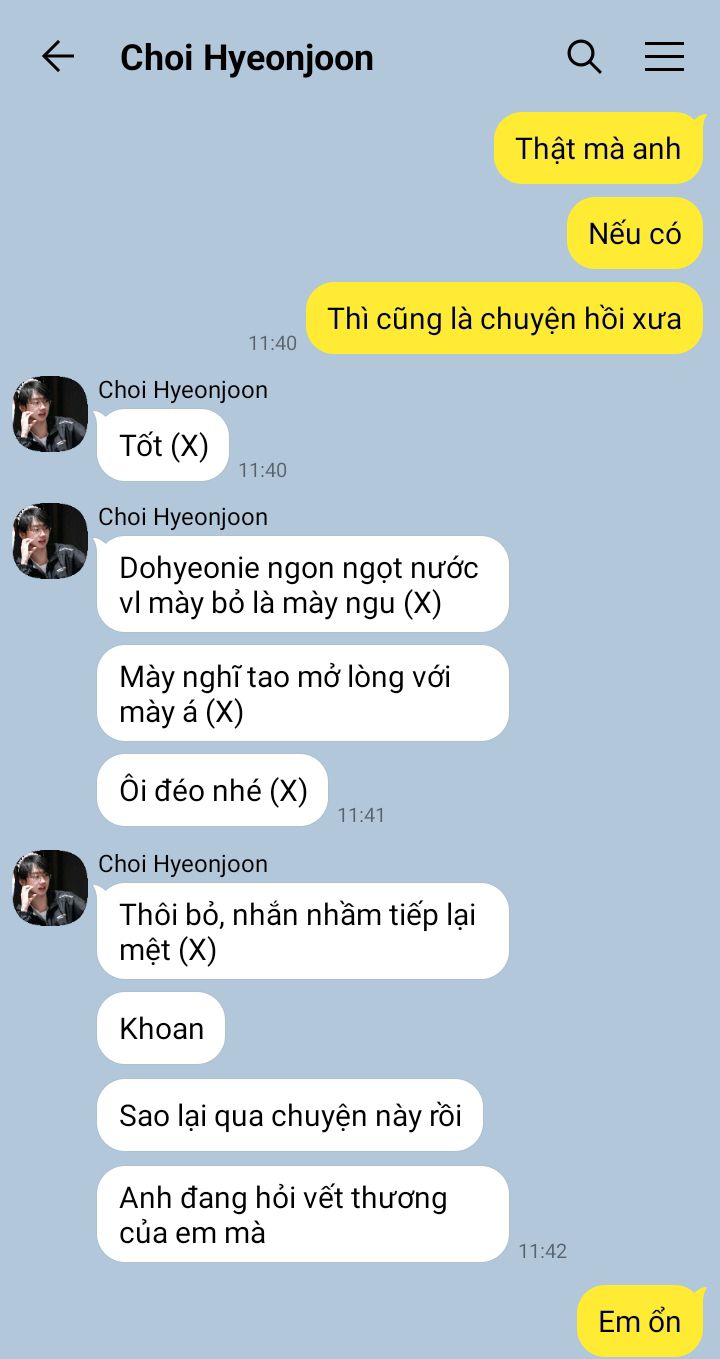Go back from Choi Hyeonjoon chat
Image resolution: width=720 pixels, height=1359 pixels.
point(58,57)
